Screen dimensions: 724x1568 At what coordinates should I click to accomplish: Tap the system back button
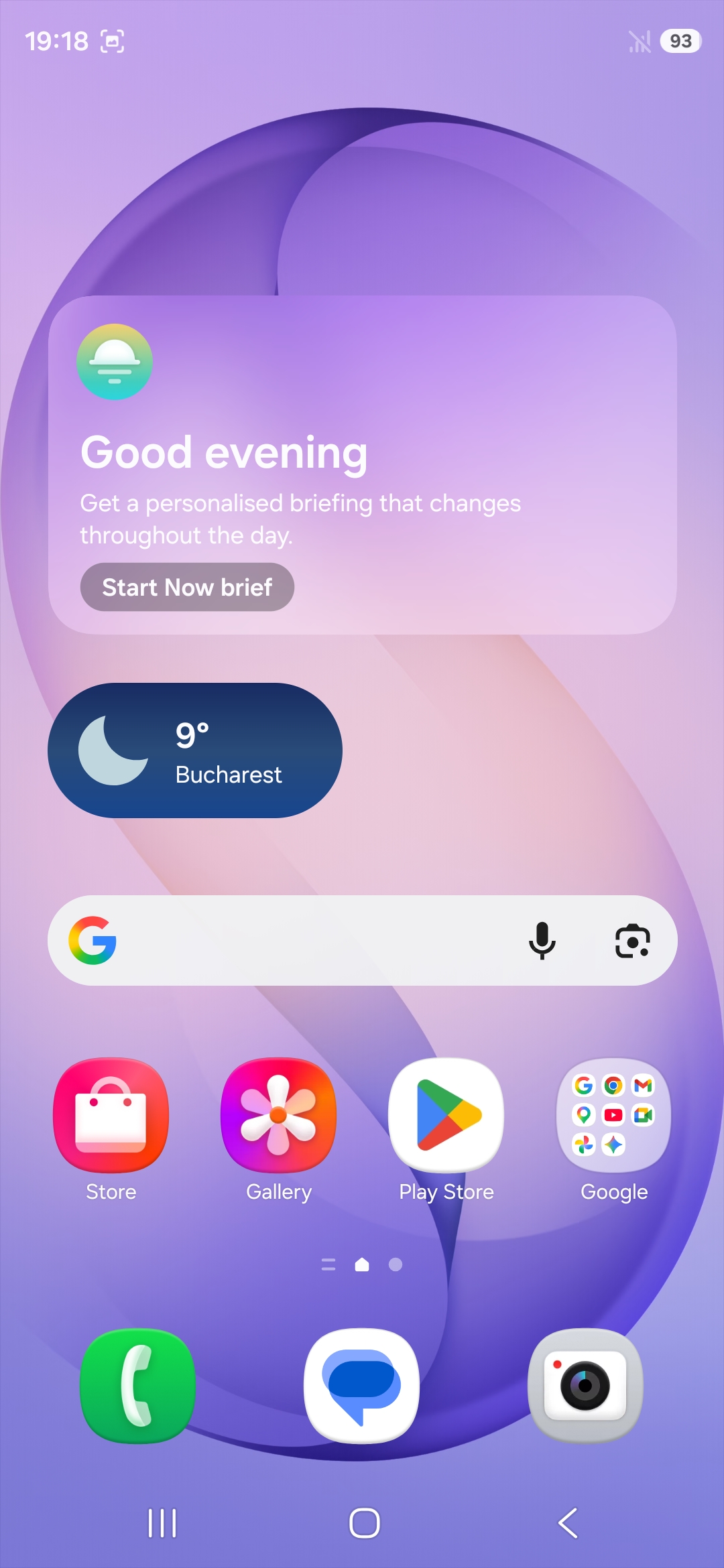(568, 1523)
